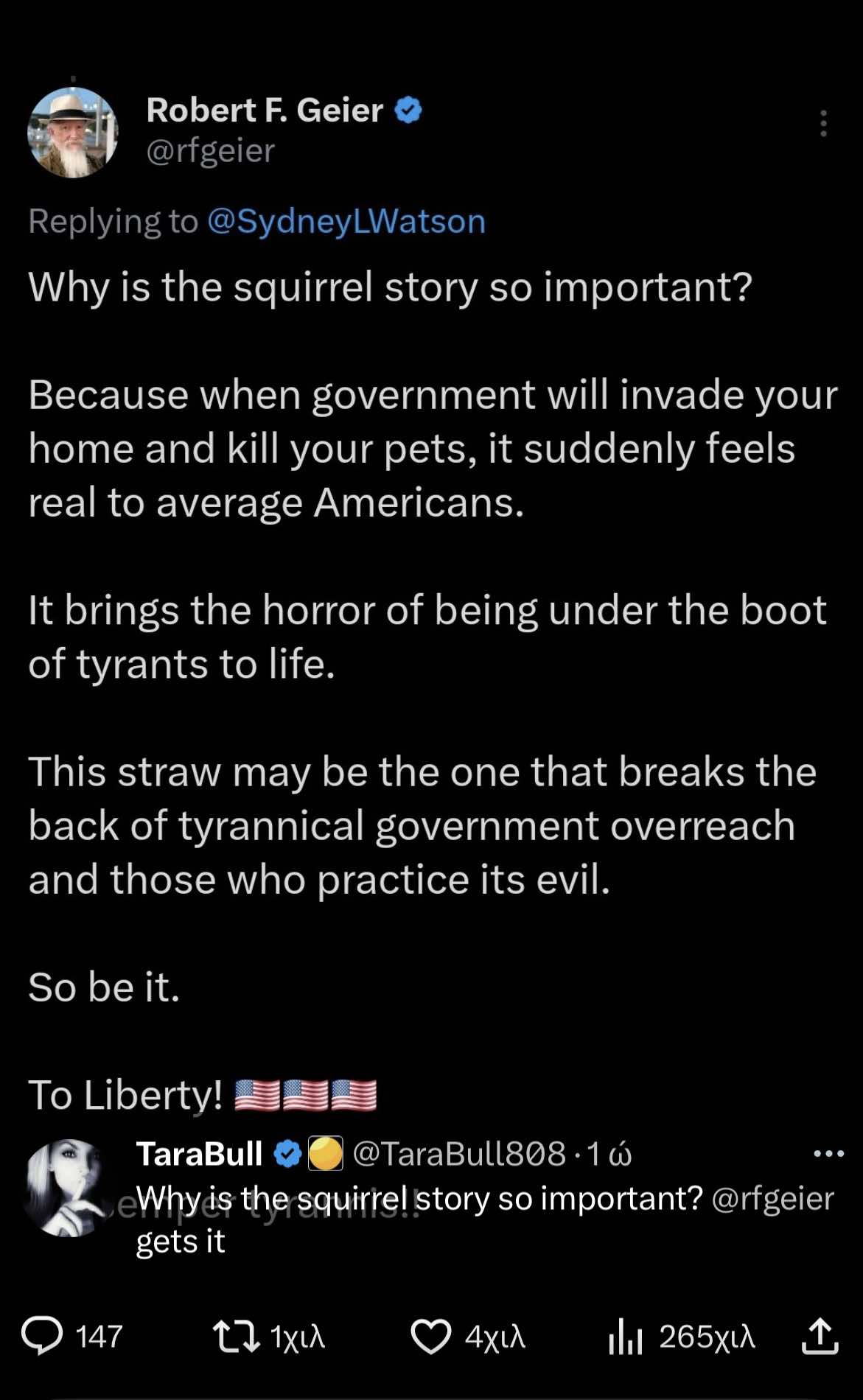Screen dimensions: 863x1400
Task: Open the TaraBull account name
Action: point(199,1154)
